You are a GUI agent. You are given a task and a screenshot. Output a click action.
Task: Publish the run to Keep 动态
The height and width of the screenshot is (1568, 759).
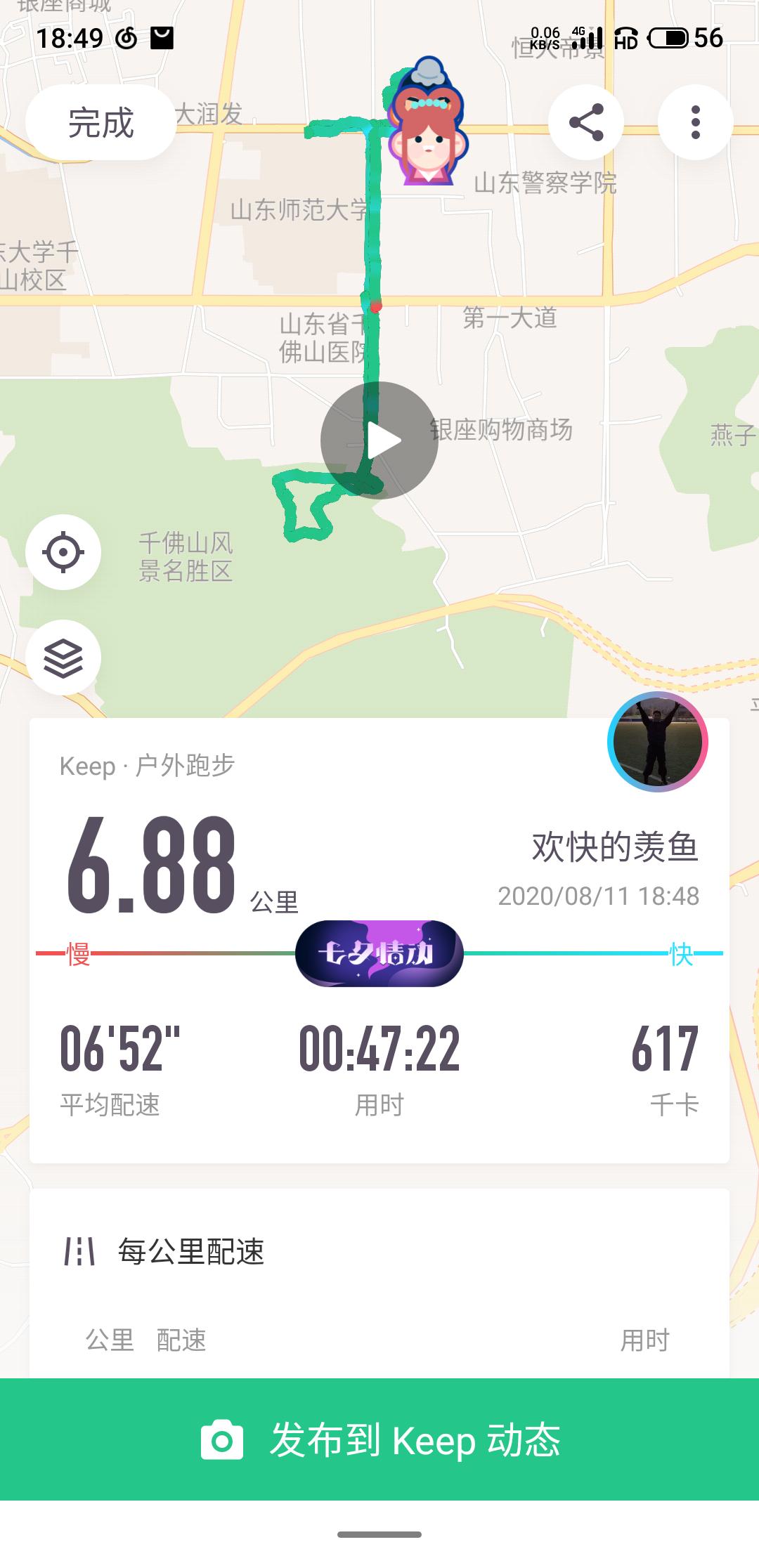click(379, 1440)
